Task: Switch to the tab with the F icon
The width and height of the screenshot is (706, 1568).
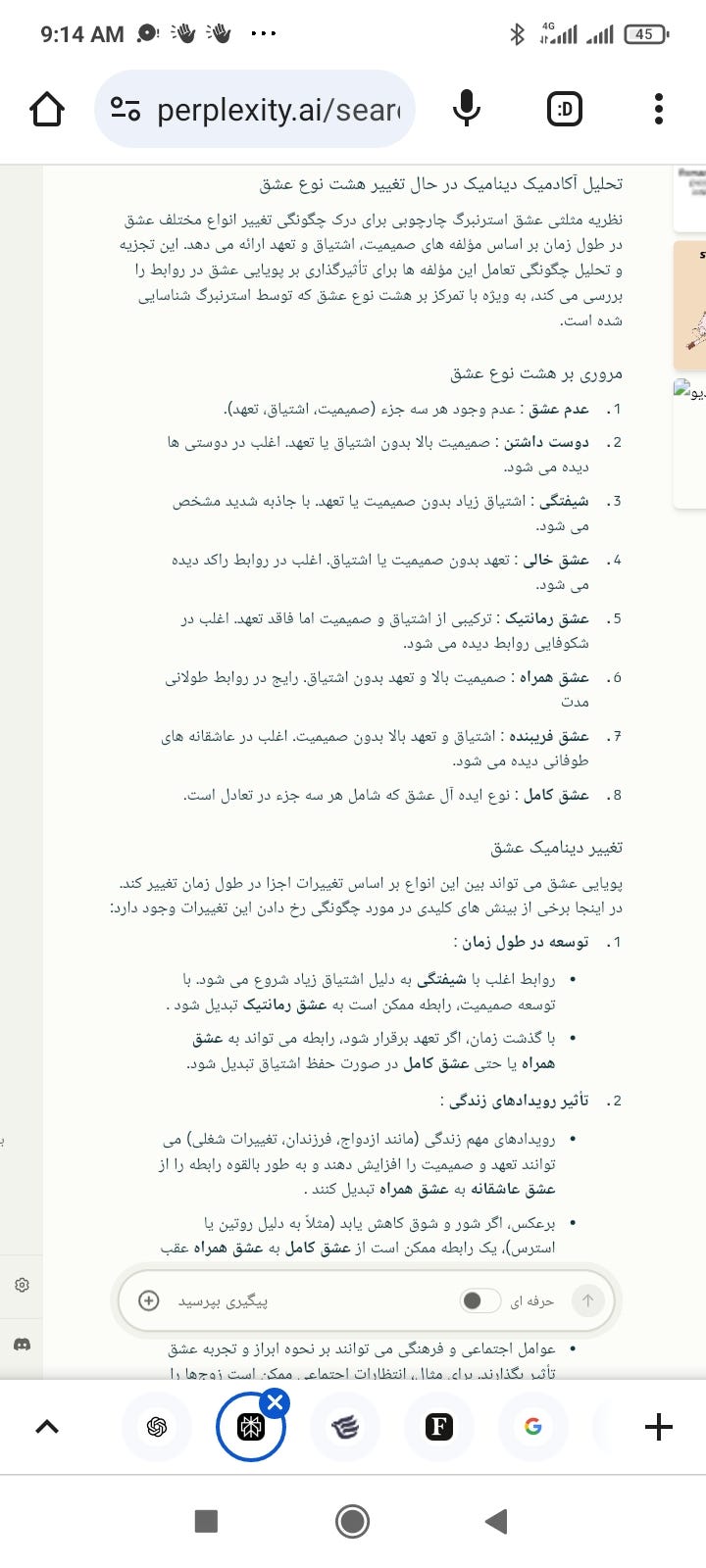Action: 438,1427
